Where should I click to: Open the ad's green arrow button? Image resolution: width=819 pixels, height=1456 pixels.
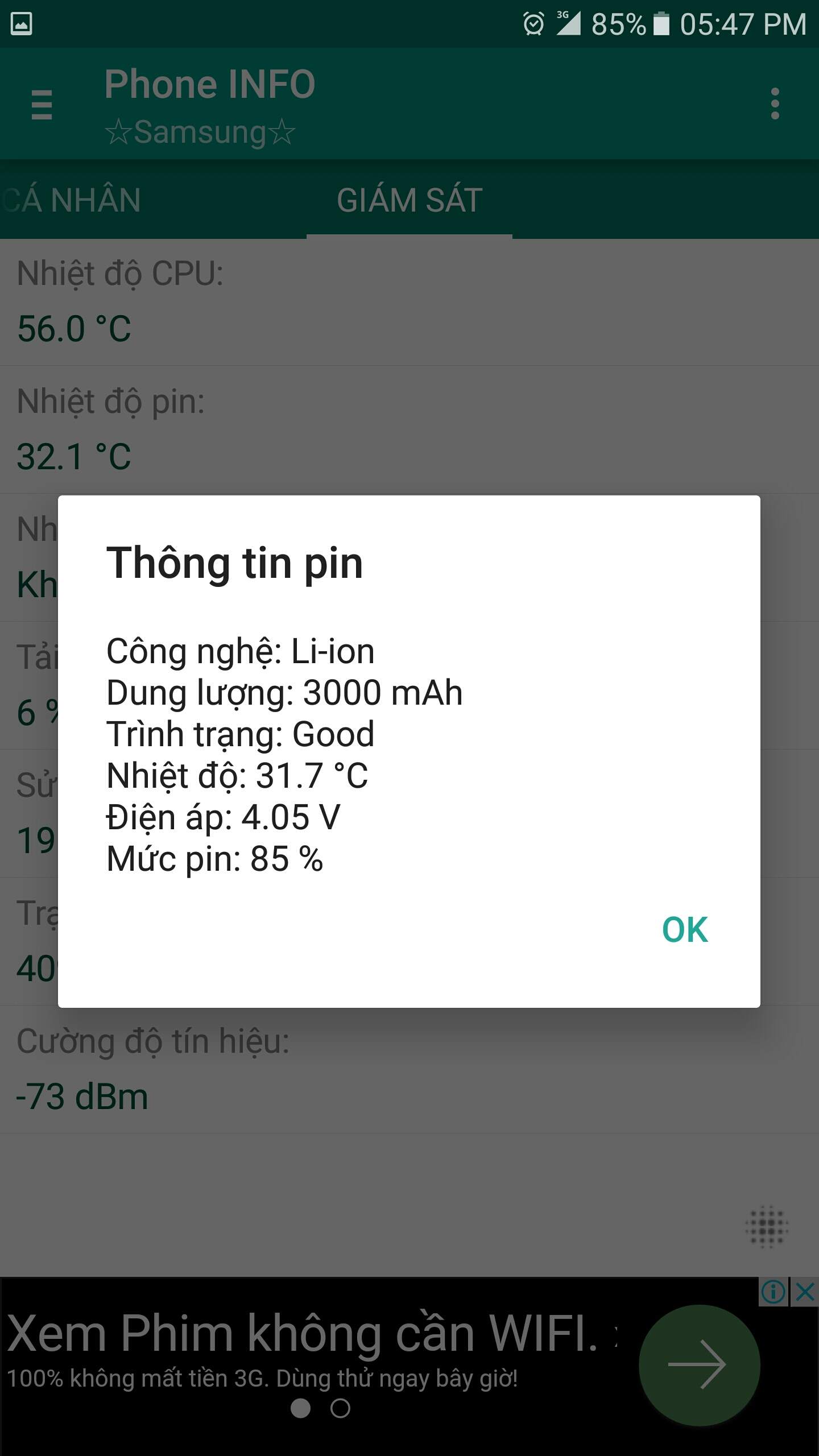point(699,1364)
